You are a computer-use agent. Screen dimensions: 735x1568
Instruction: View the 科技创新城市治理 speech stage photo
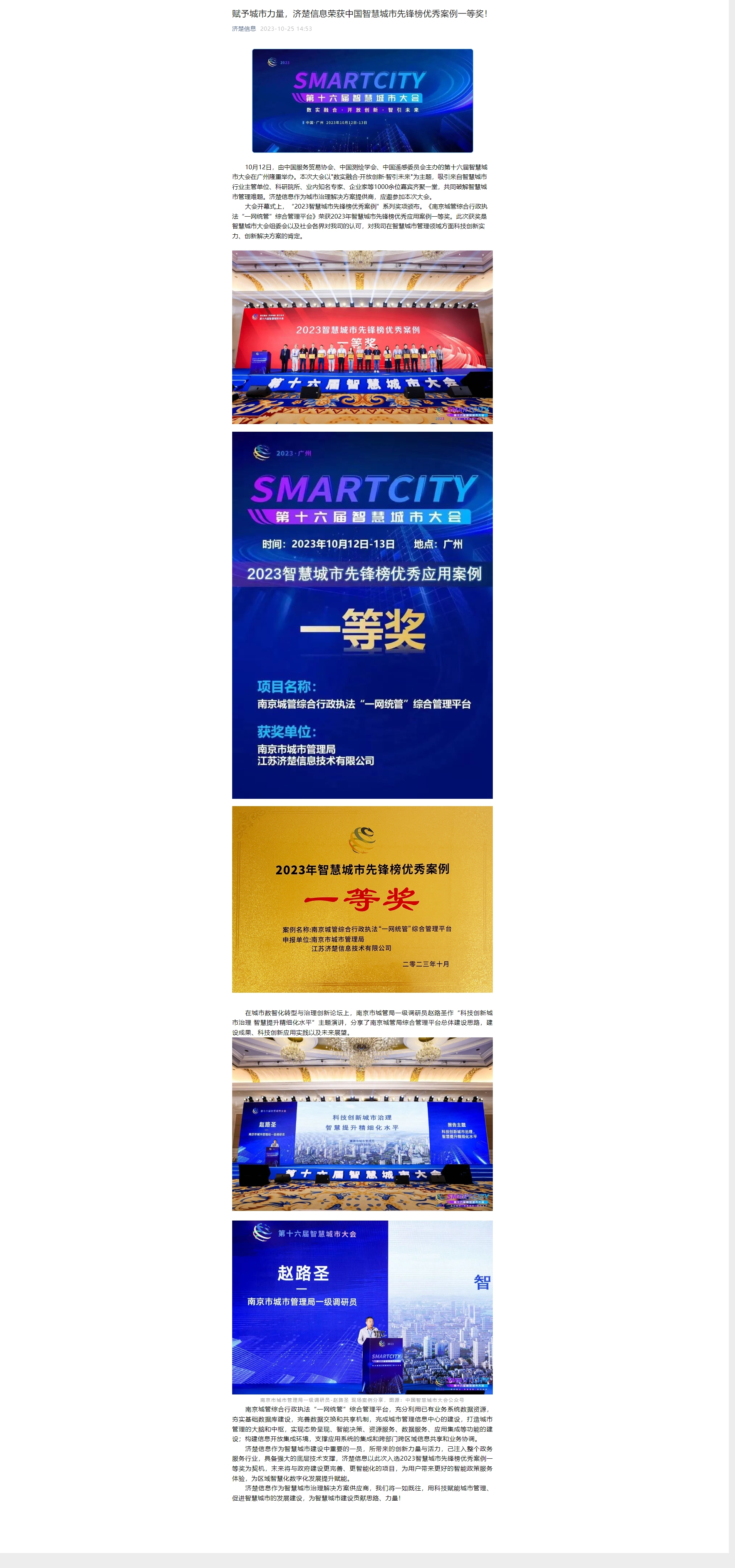tap(362, 1124)
